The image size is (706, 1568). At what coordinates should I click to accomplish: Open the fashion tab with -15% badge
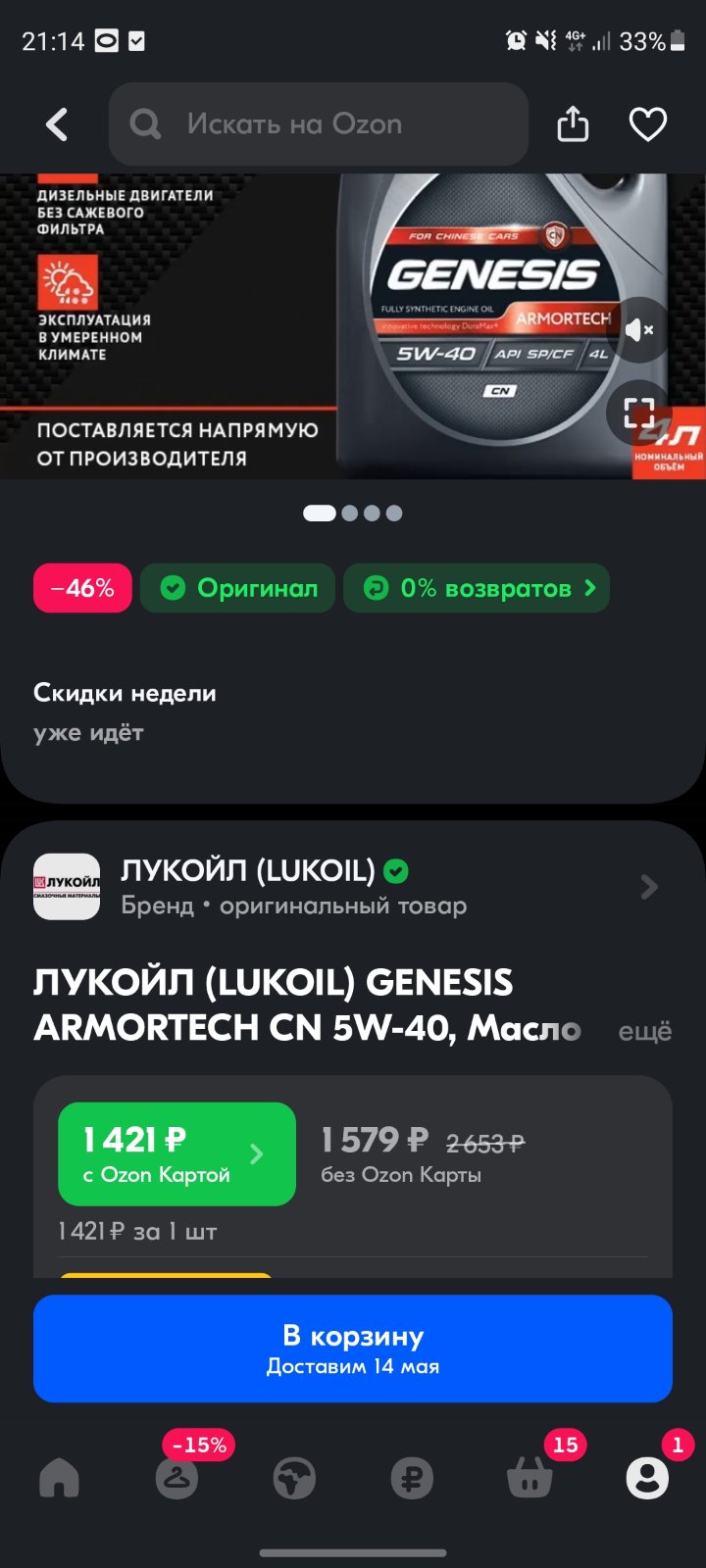pyautogui.click(x=177, y=1478)
